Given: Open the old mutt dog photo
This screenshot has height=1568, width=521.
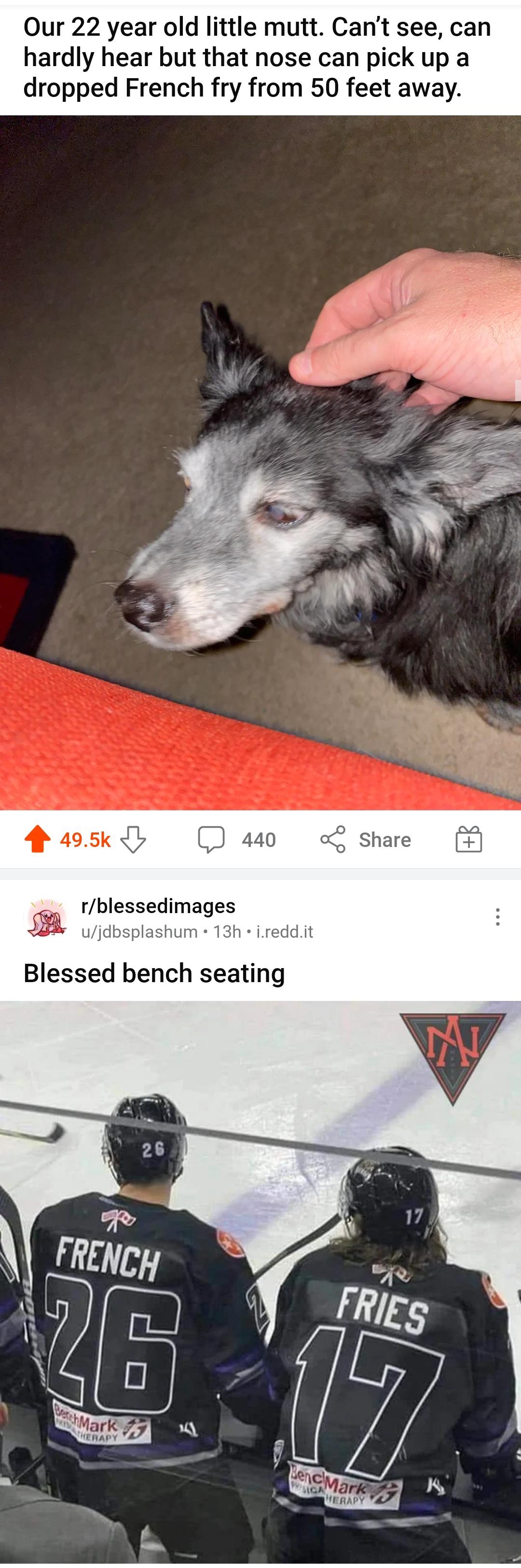Looking at the screenshot, I should click(260, 463).
